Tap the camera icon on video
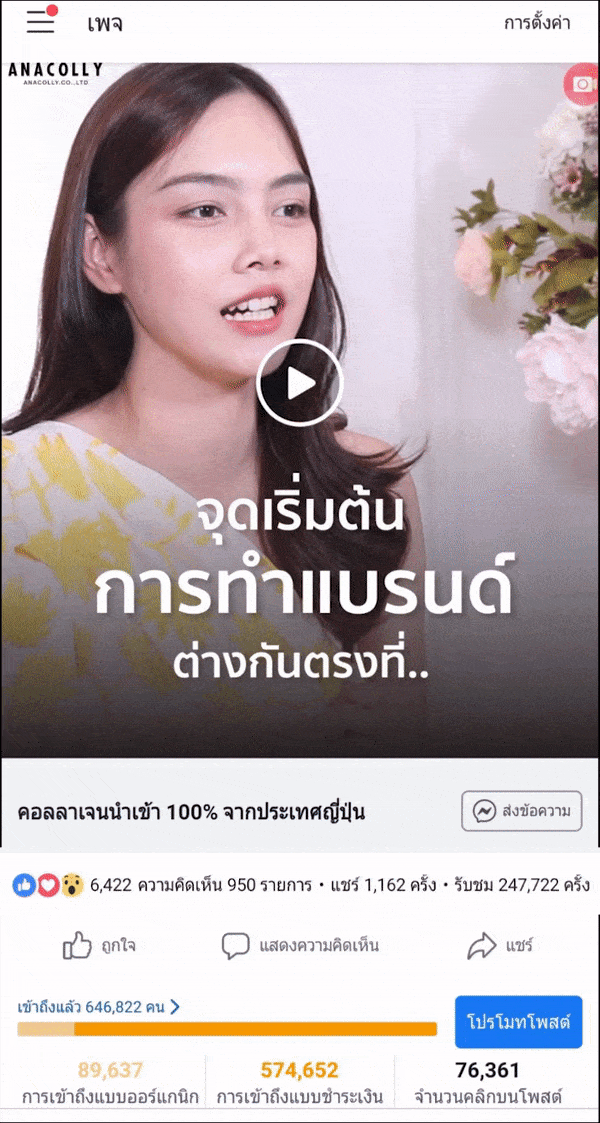This screenshot has width=600, height=1123. click(582, 84)
